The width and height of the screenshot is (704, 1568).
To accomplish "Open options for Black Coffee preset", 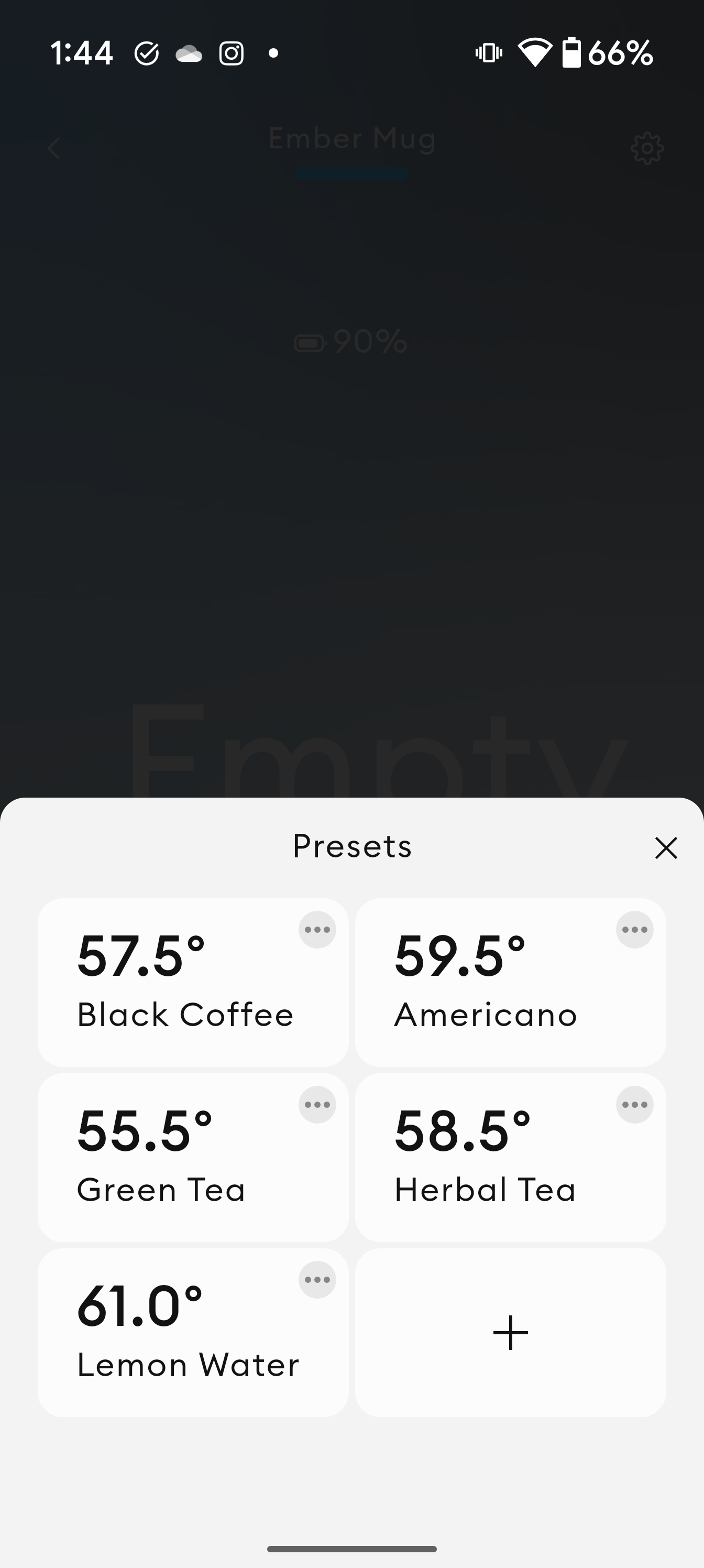I will point(317,930).
